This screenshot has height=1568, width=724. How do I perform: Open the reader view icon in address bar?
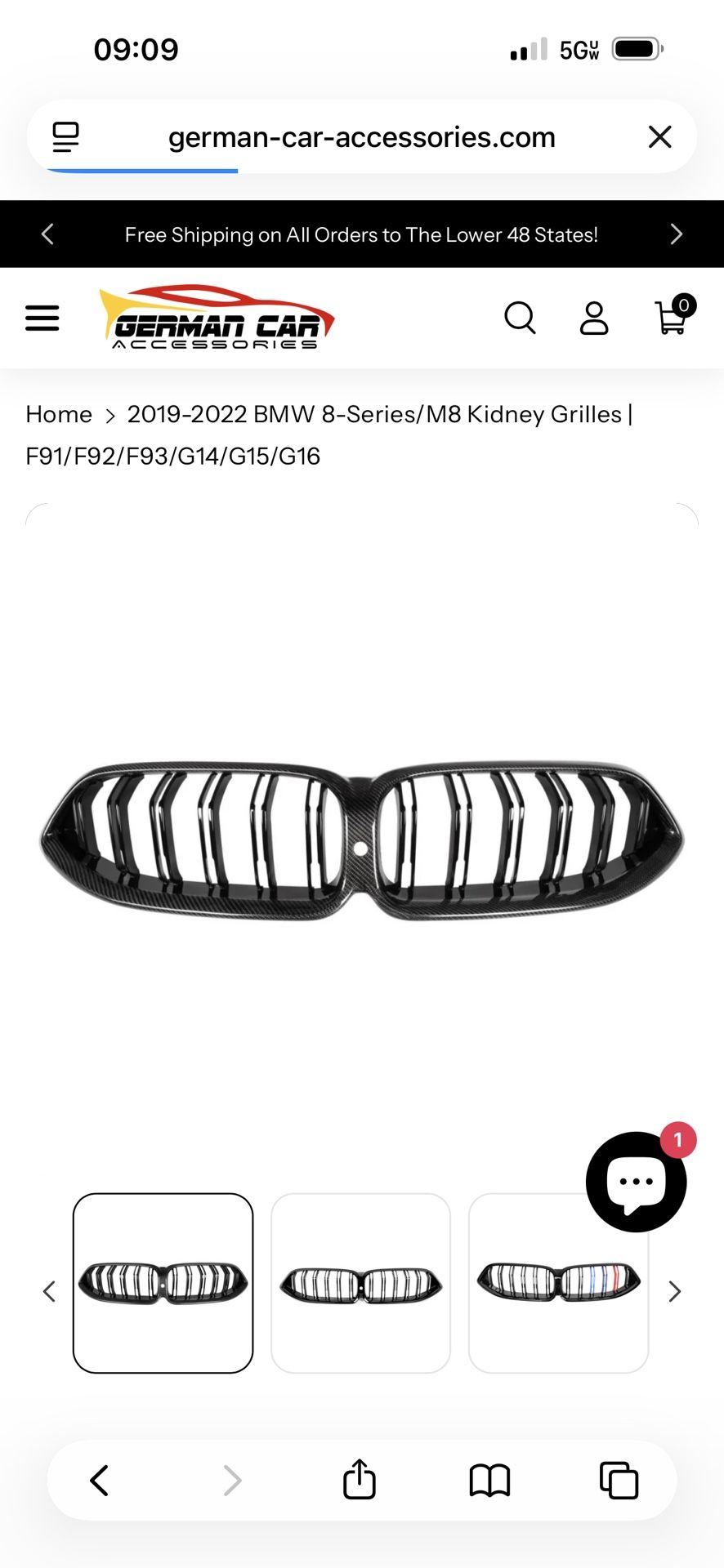tap(65, 136)
